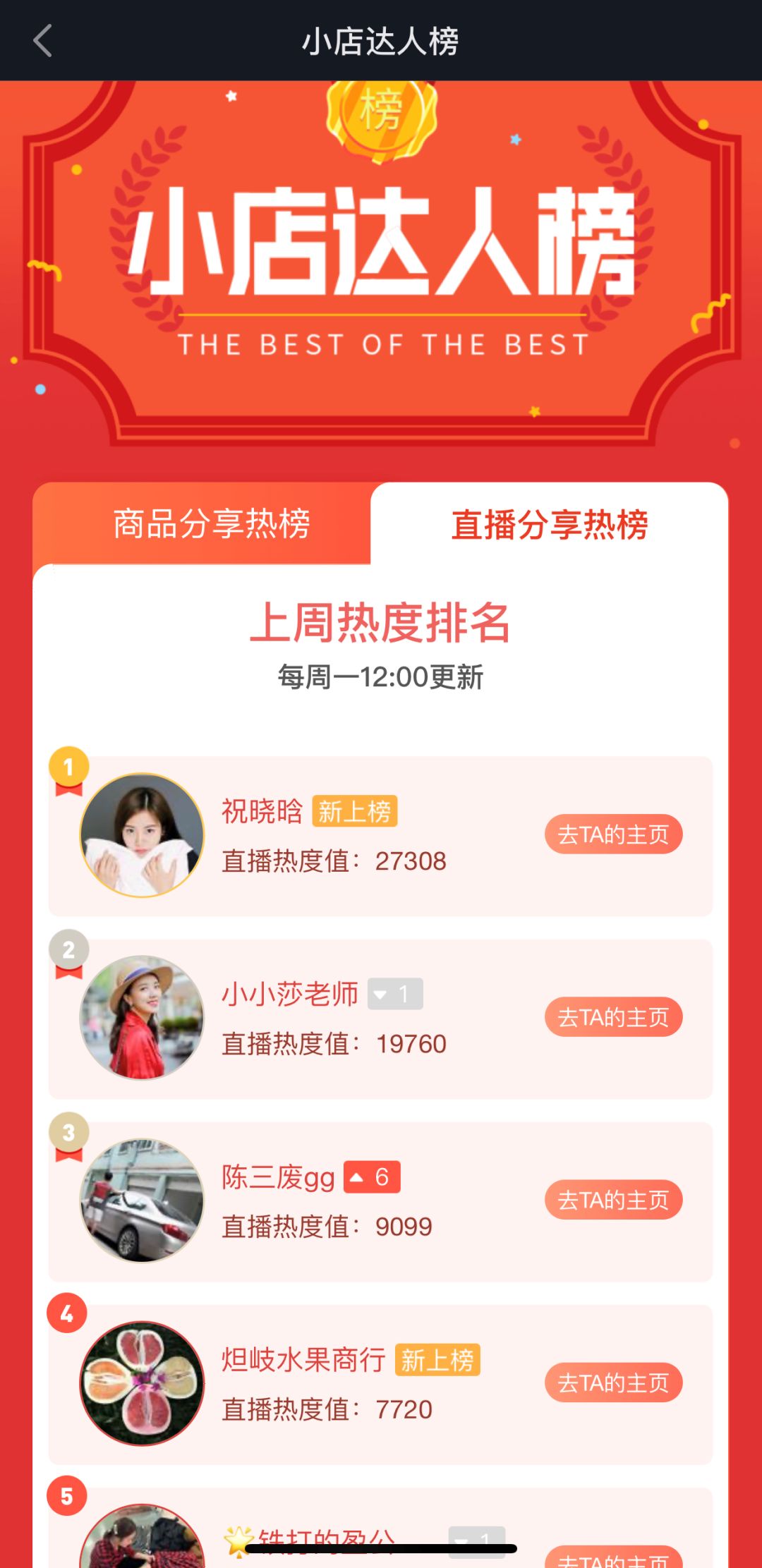762x1568 pixels.
Task: Open 炟岐水果商行's fruit avatar
Action: point(142,1383)
